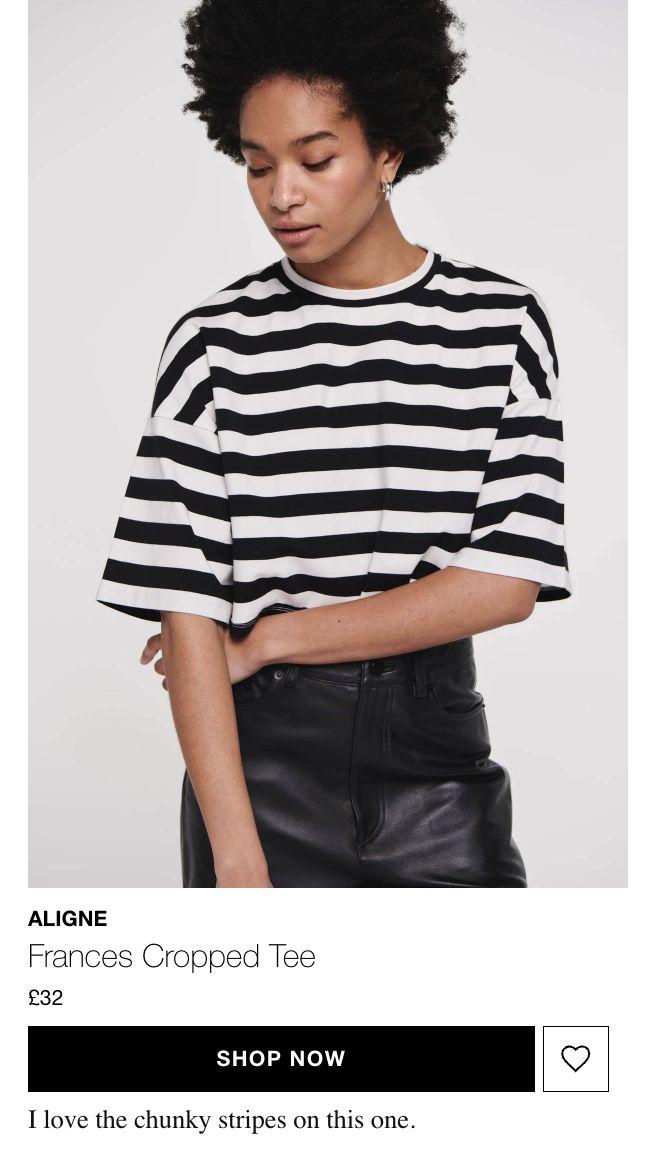662x1160 pixels.
Task: Save Frances Cropped Tee to wishlist
Action: coord(575,1058)
